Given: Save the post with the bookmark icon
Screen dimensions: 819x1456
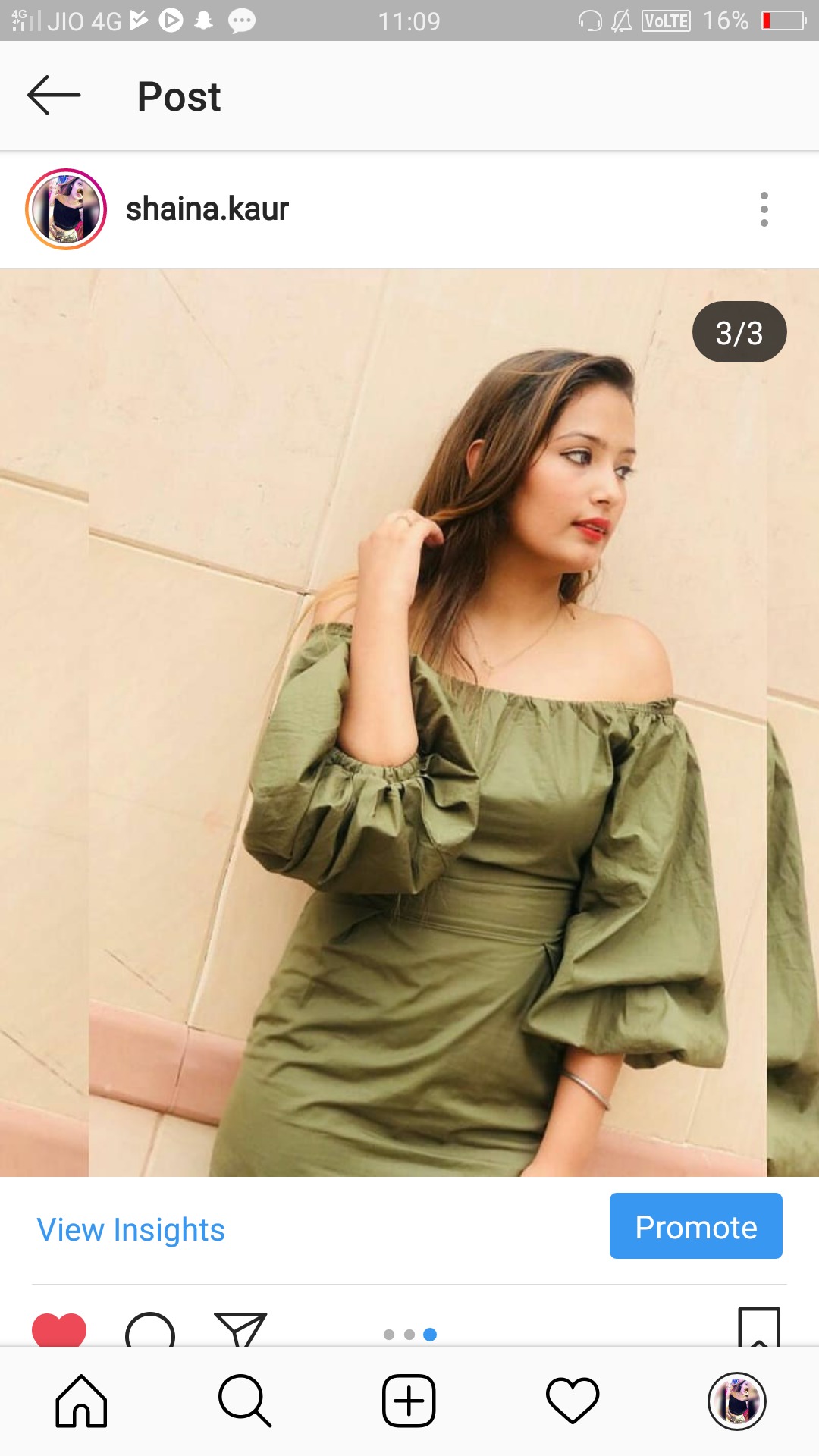Looking at the screenshot, I should [759, 1329].
